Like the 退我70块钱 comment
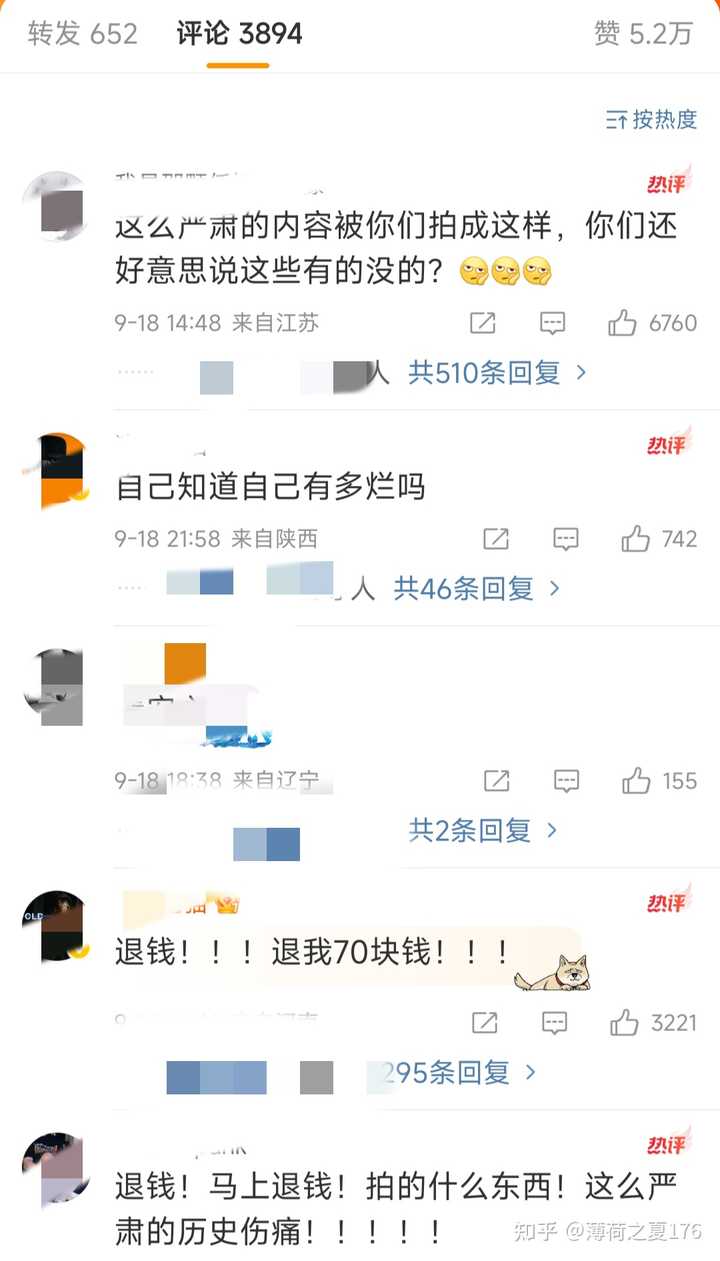720x1261 pixels. coord(624,1022)
